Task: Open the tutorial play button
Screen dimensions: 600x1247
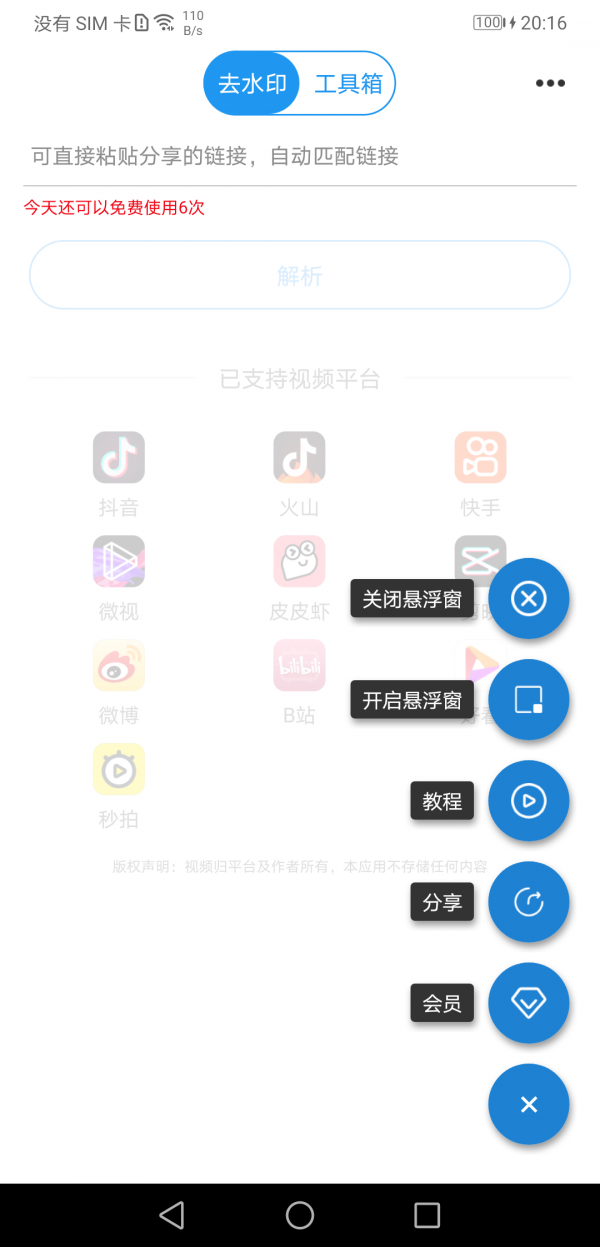Action: (x=529, y=801)
